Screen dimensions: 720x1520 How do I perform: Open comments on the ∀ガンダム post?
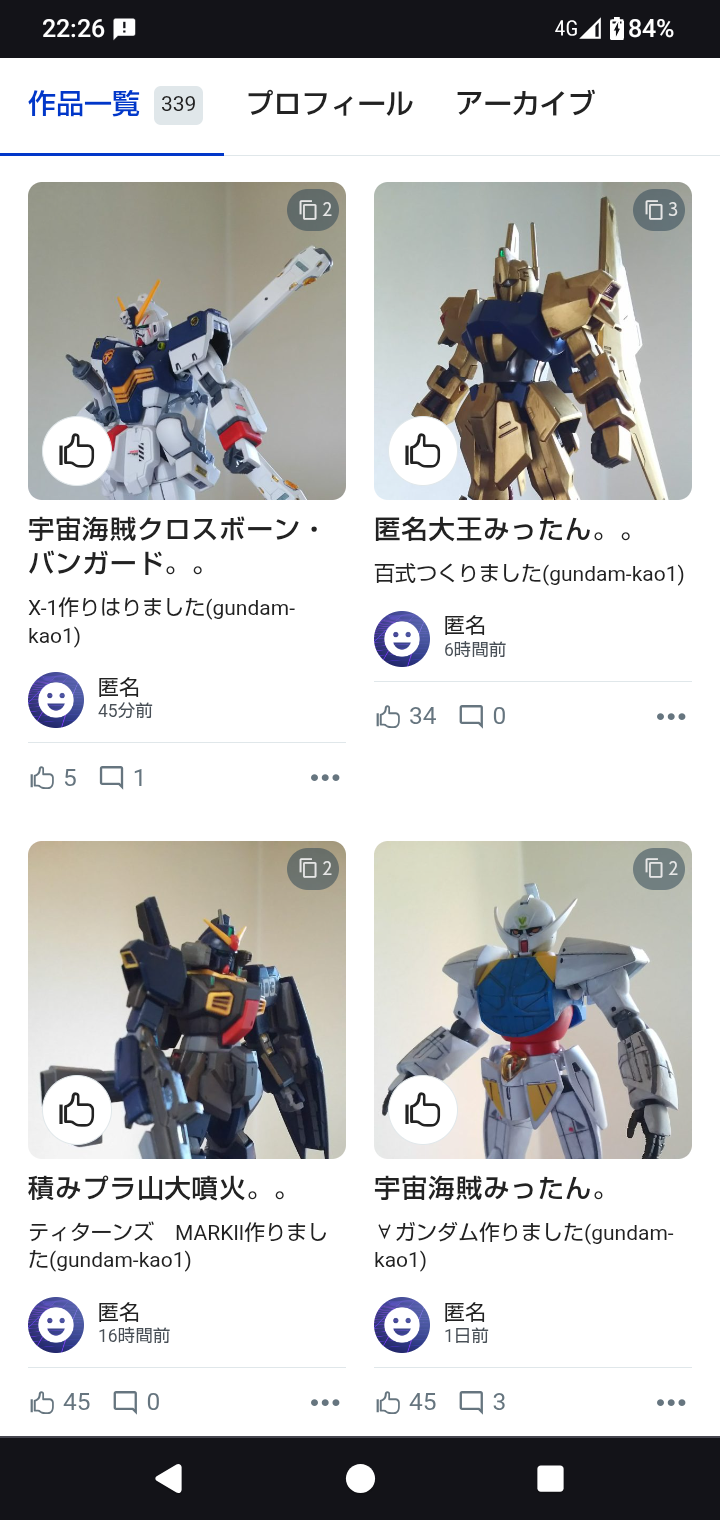[482, 1402]
